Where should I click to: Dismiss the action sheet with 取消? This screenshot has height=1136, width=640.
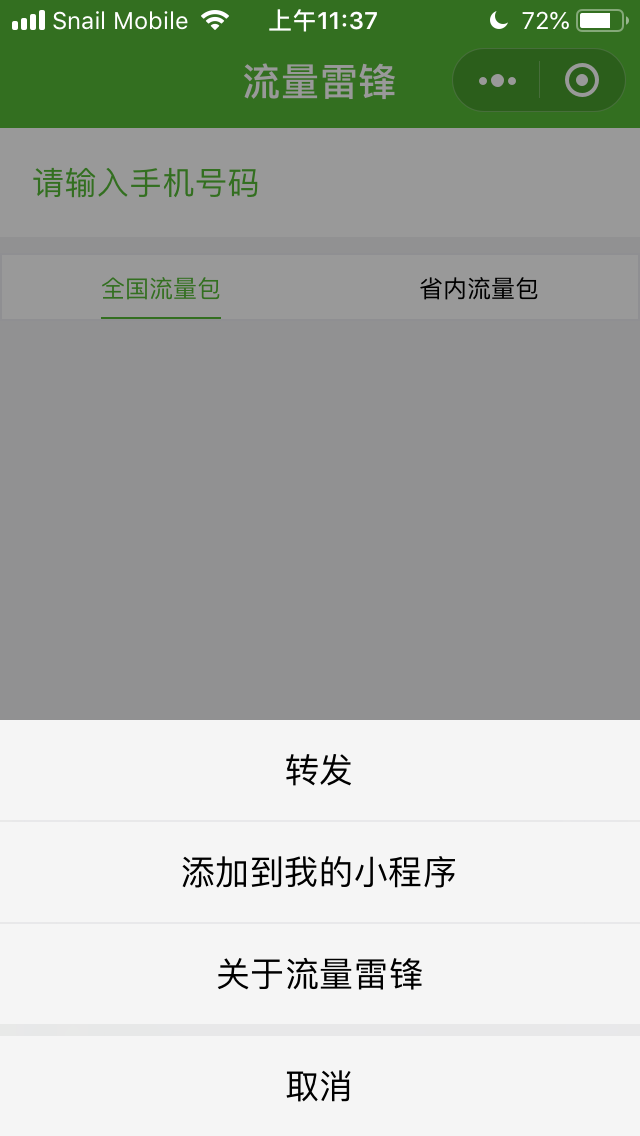[319, 1085]
